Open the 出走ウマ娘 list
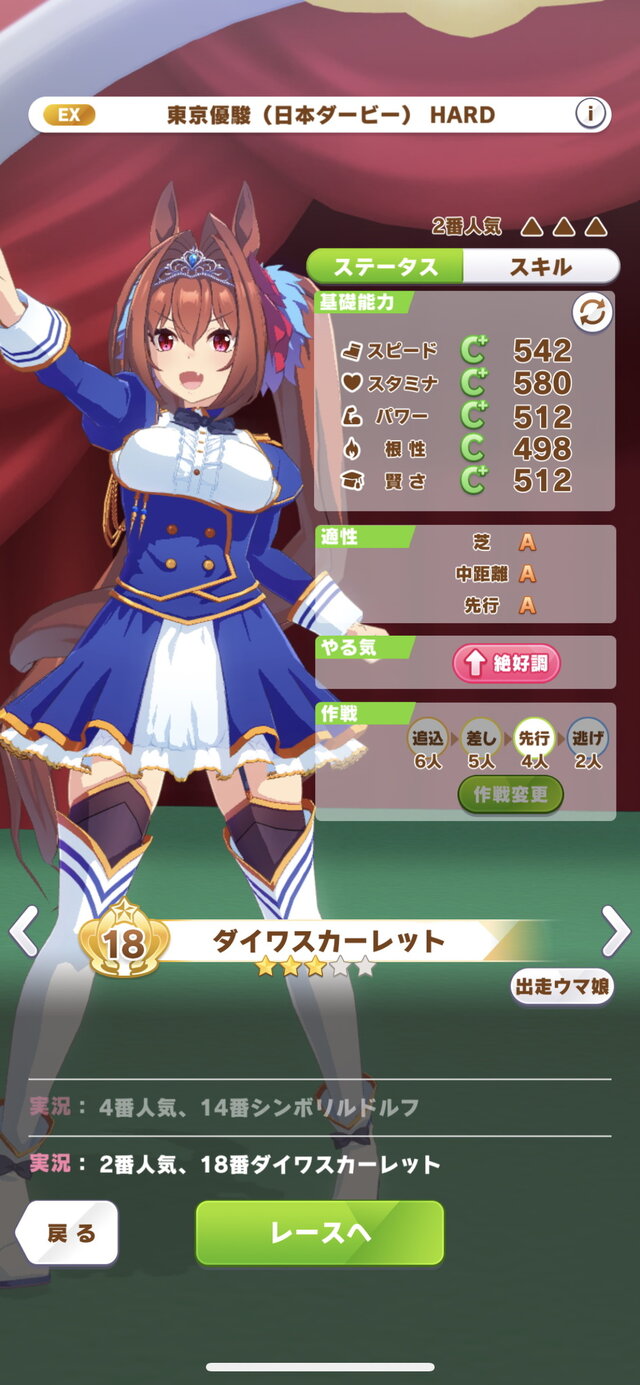The height and width of the screenshot is (1385, 640). tap(562, 987)
